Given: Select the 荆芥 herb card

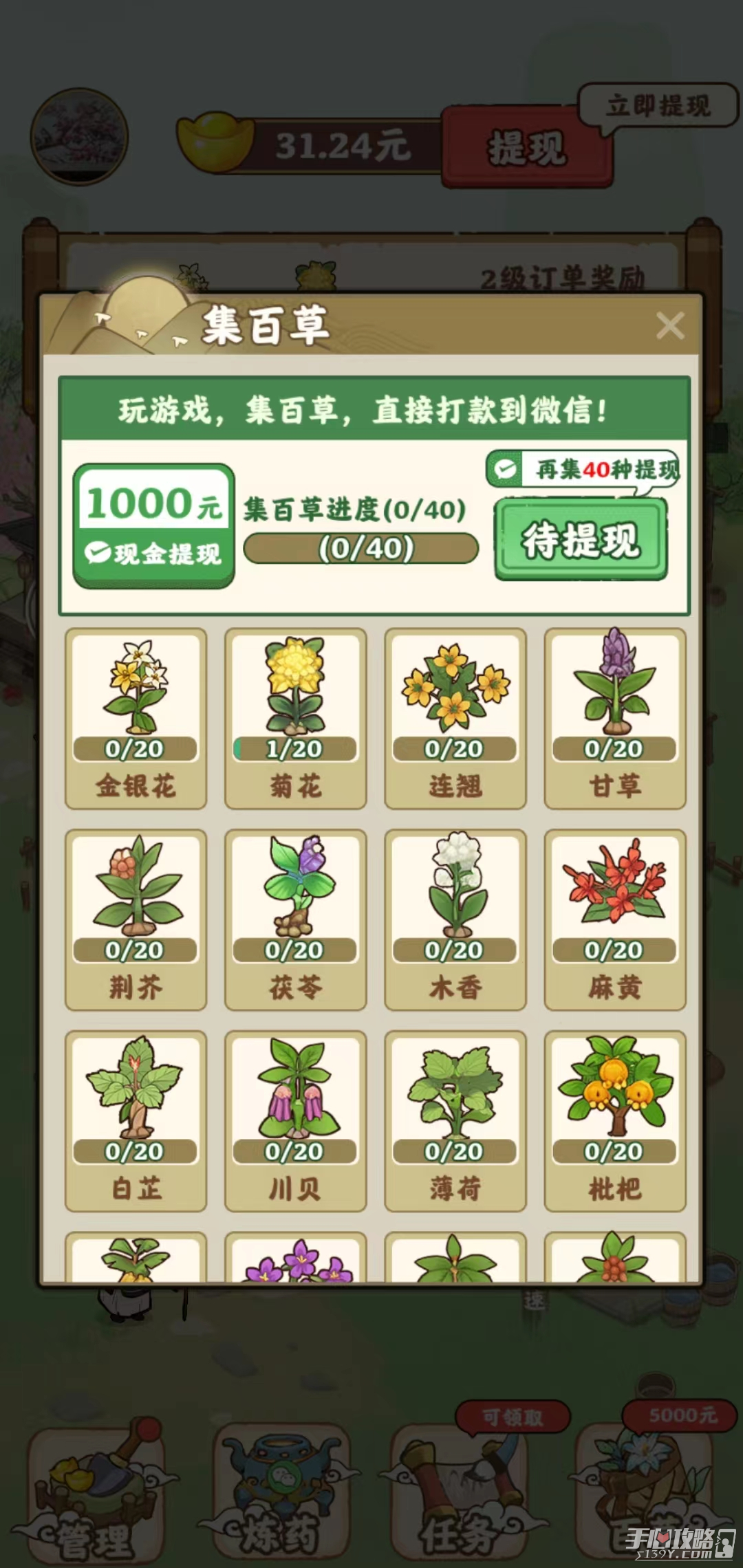Looking at the screenshot, I should pyautogui.click(x=136, y=919).
